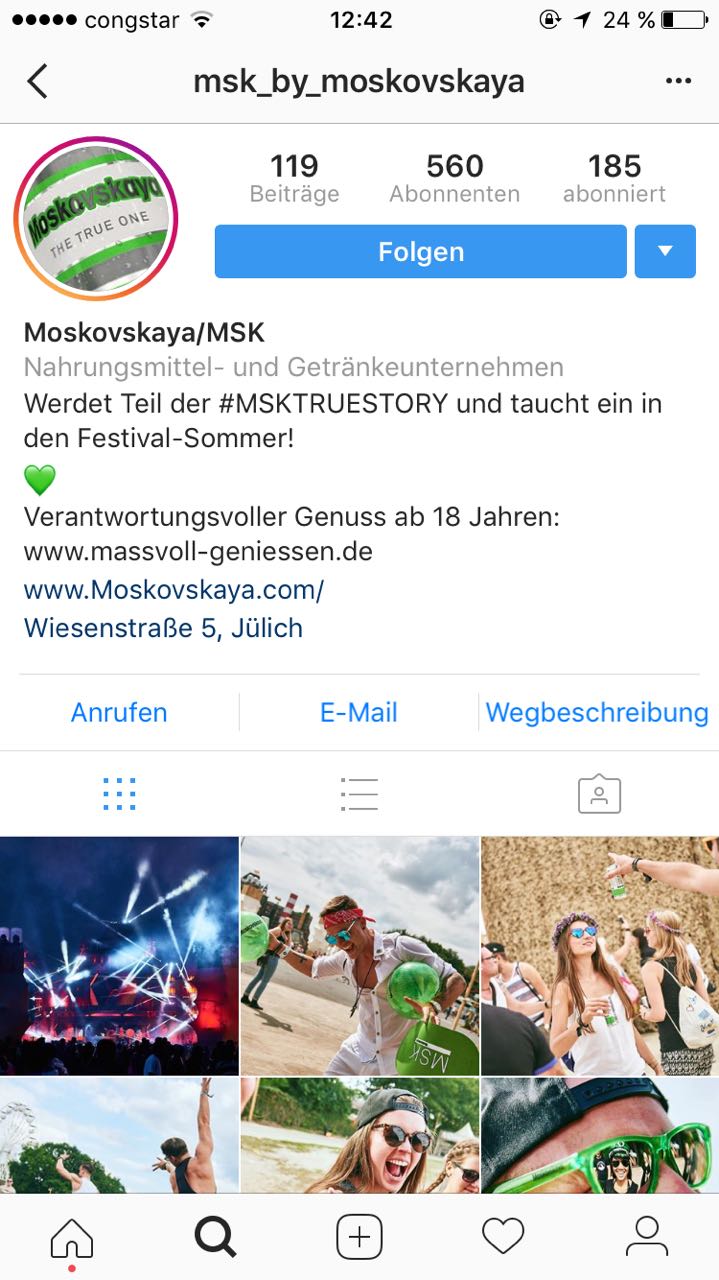
Task: Create a new post with plus icon
Action: [x=359, y=1238]
